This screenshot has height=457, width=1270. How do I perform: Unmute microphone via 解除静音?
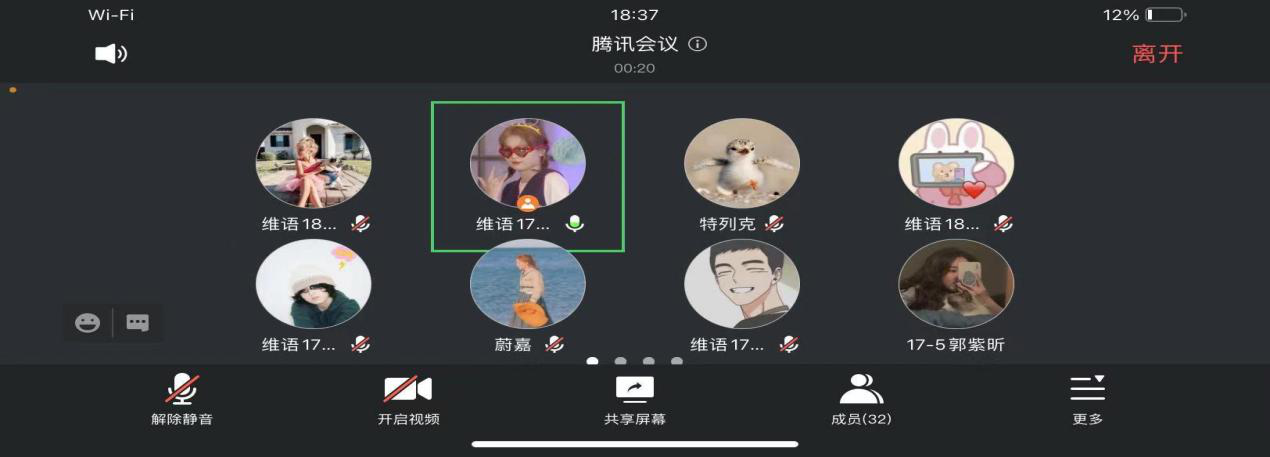click(182, 399)
